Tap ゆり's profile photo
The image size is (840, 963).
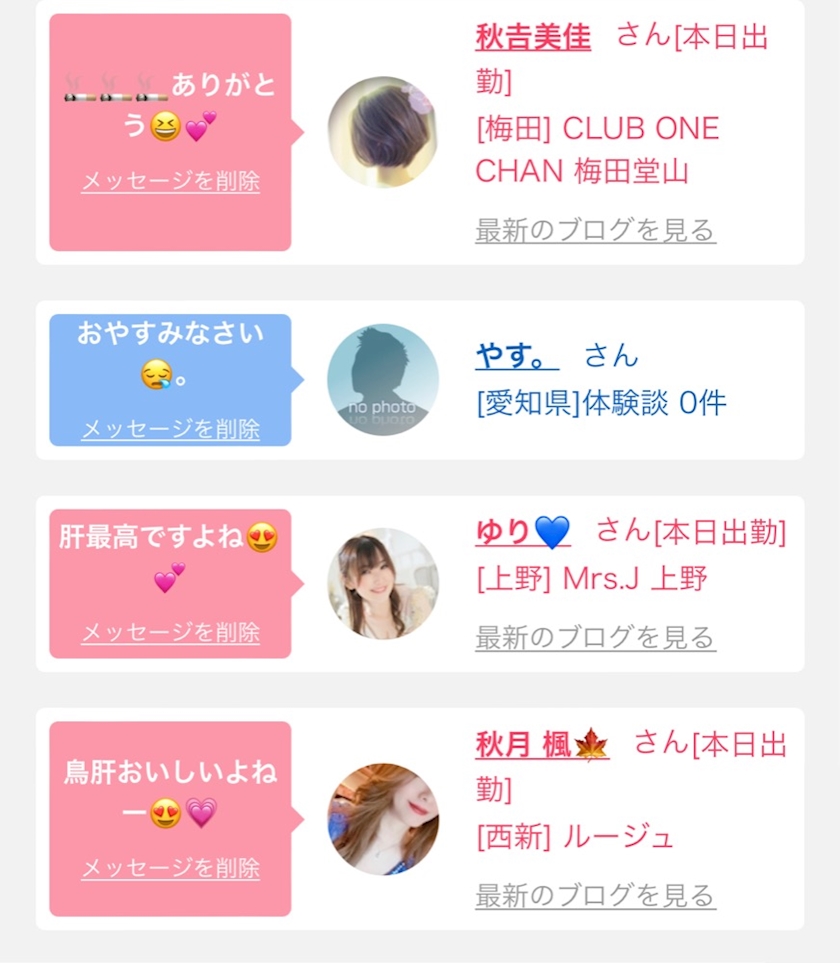tap(383, 583)
